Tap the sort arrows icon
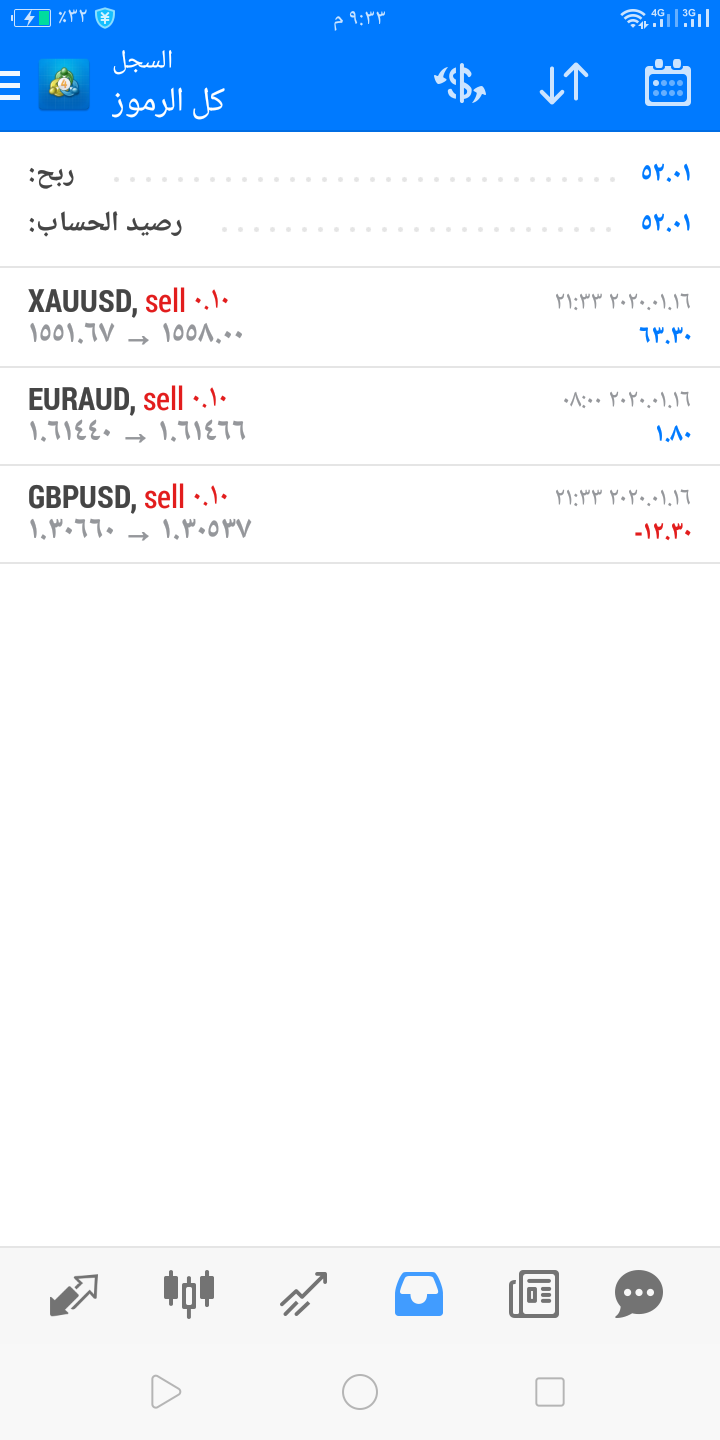720x1440 pixels. (x=564, y=84)
